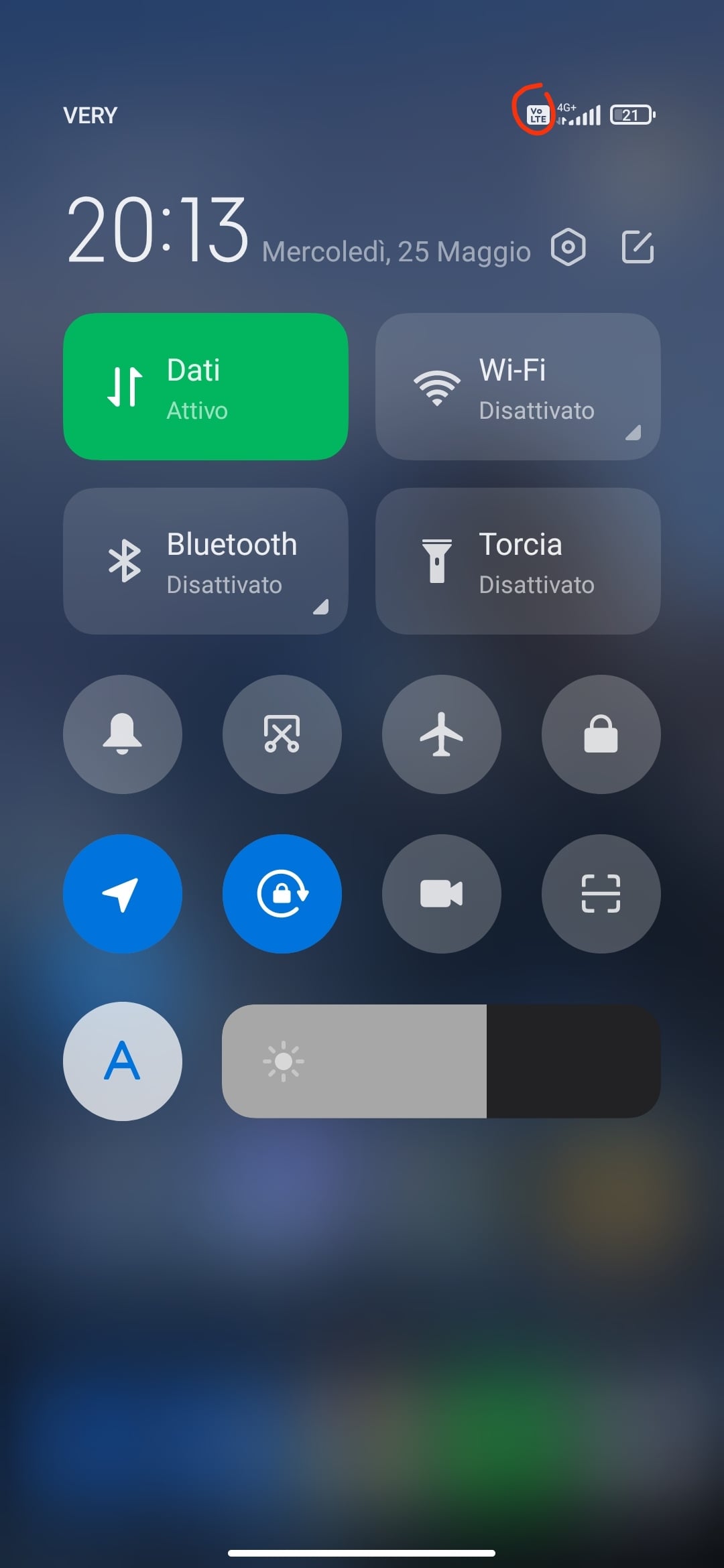Image resolution: width=724 pixels, height=1568 pixels.
Task: Start the screen recorder camera icon
Action: (442, 894)
